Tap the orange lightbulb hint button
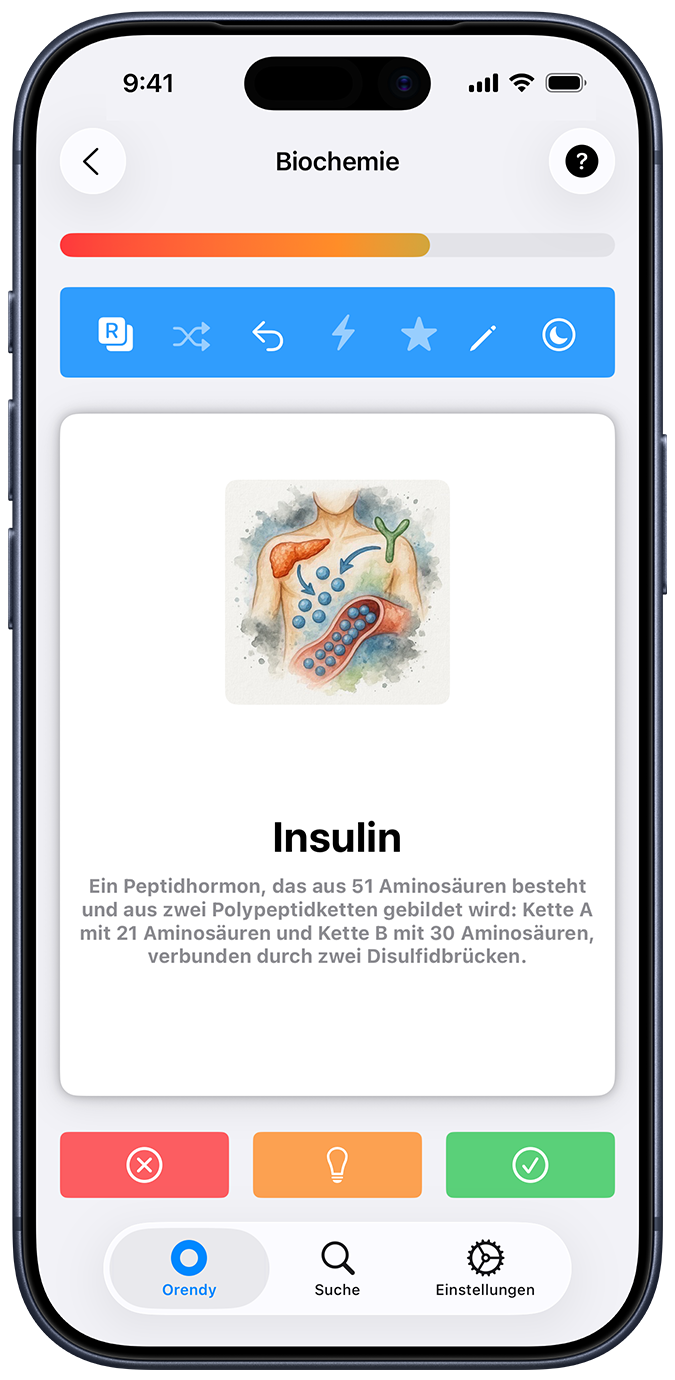 tap(337, 1165)
